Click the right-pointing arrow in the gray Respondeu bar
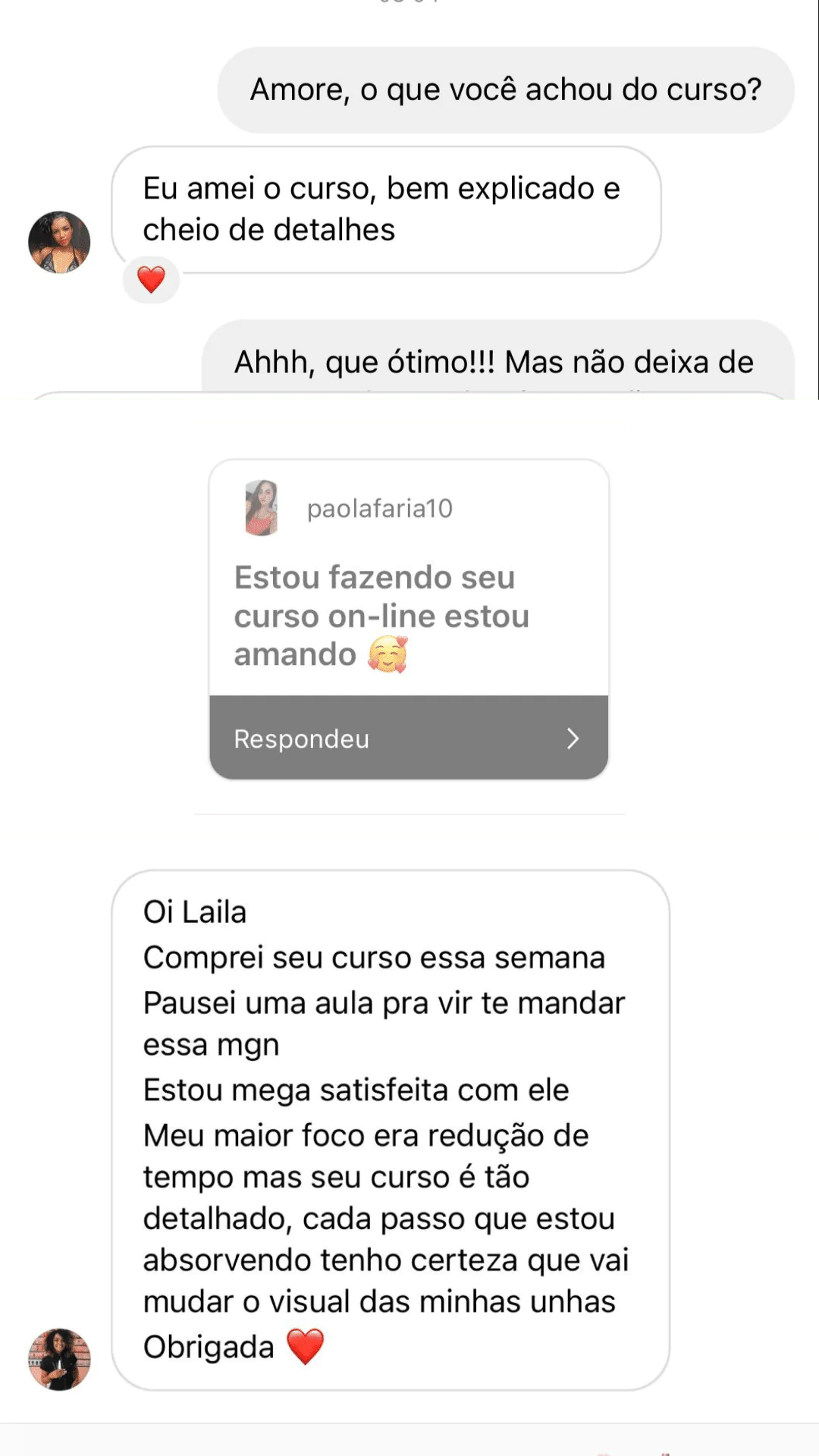The width and height of the screenshot is (819, 1456). click(x=574, y=737)
